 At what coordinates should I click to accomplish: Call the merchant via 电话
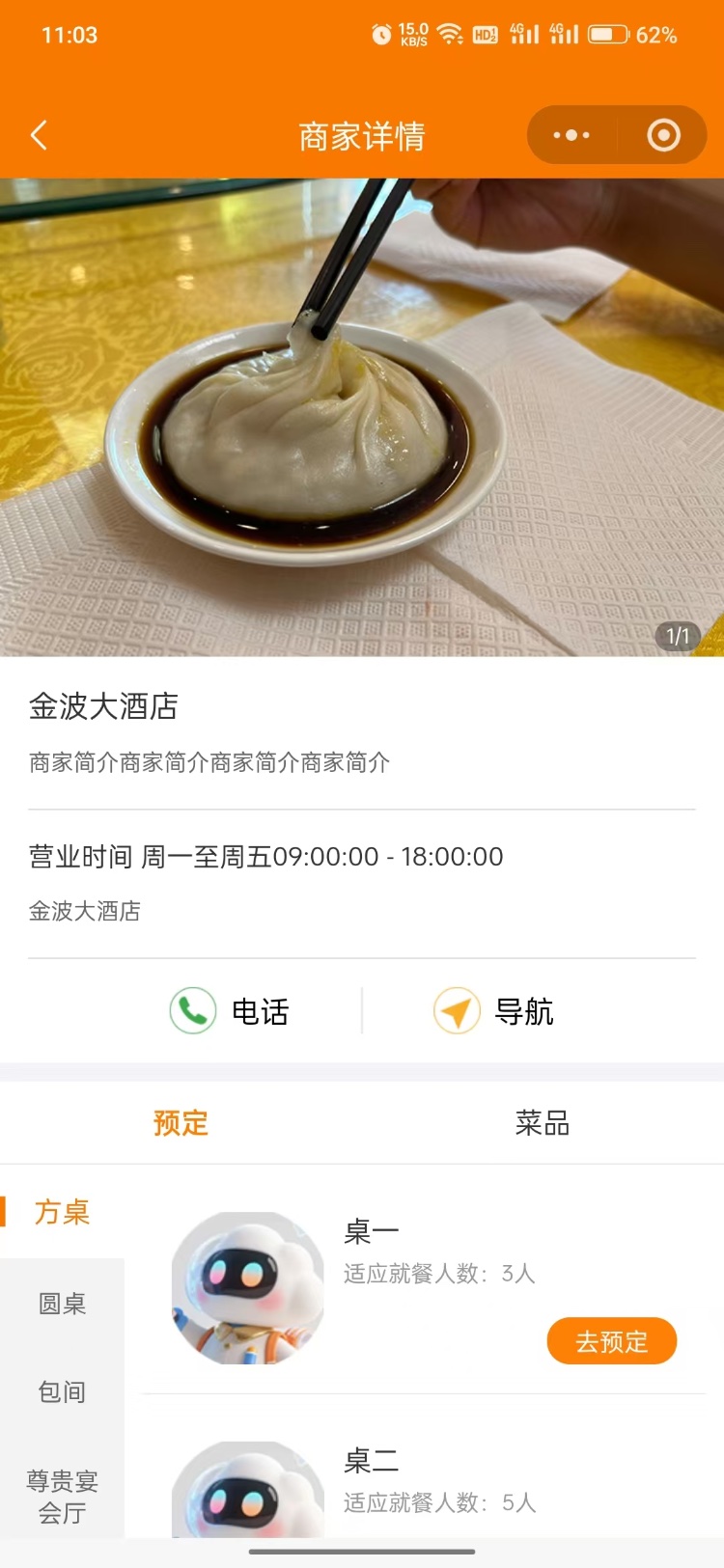(230, 1011)
